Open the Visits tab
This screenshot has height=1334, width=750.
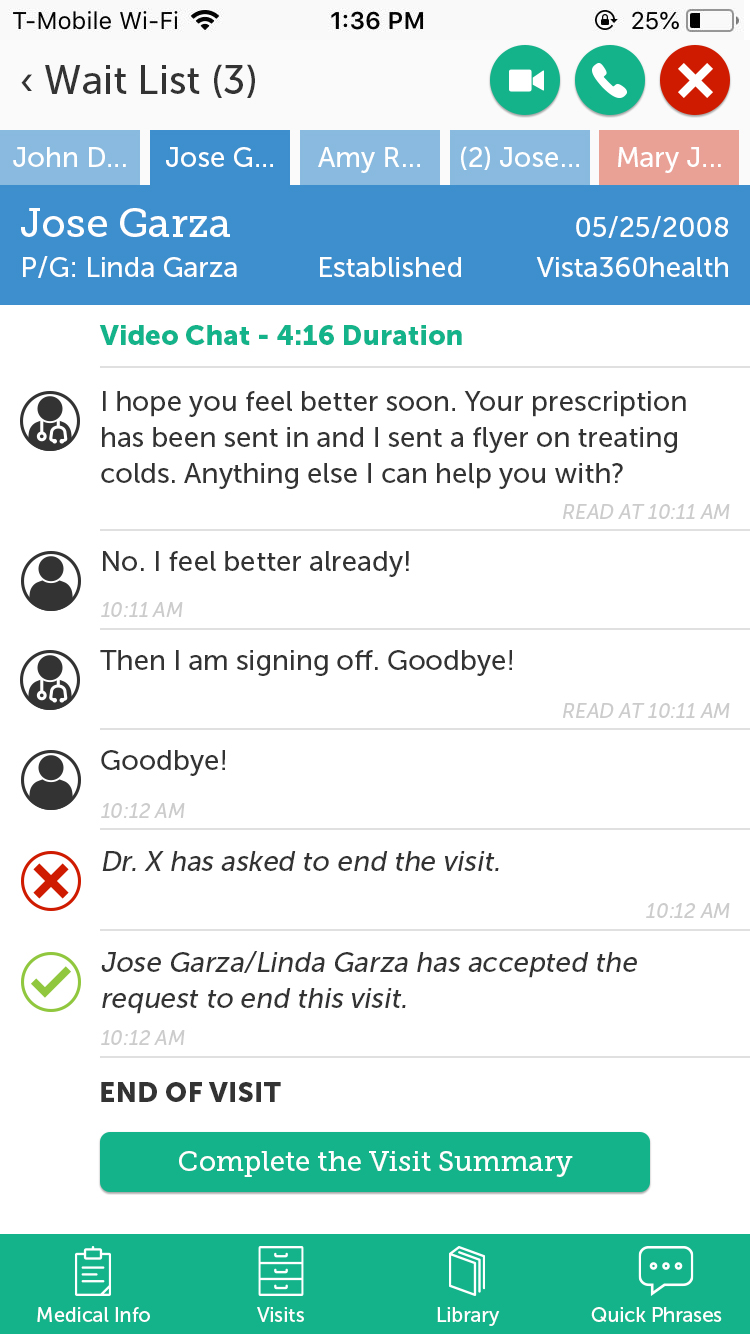[x=281, y=1285]
